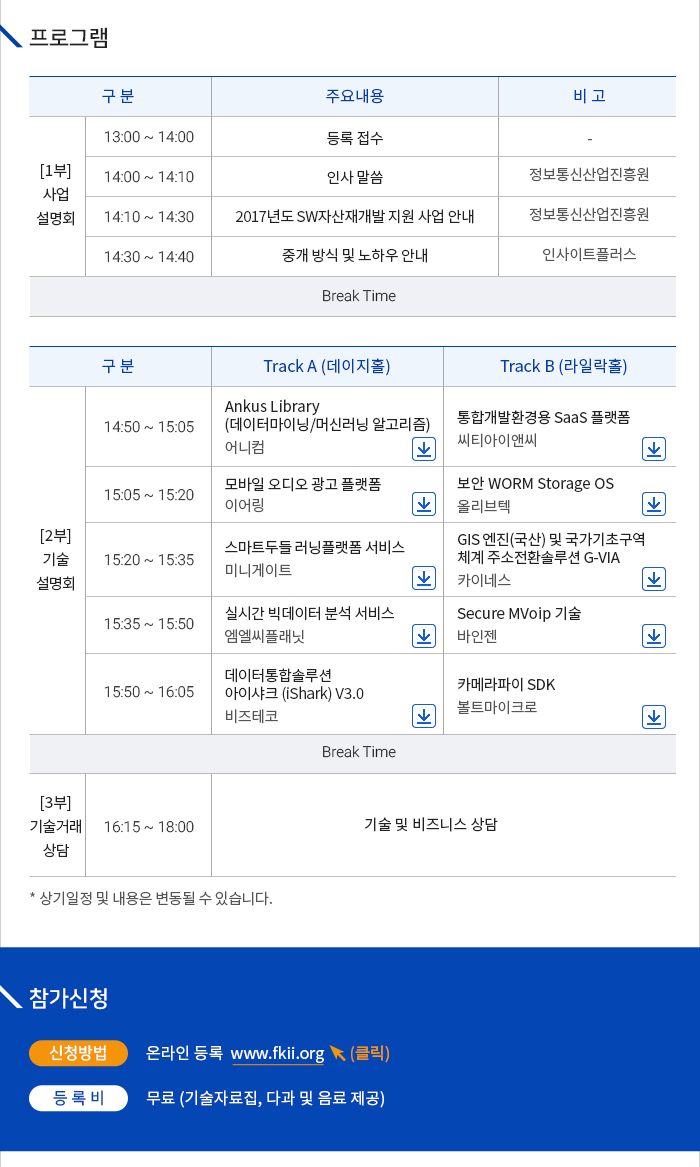Open the www.fkii.org registration link
Viewport: 700px width, 1167px height.
tap(277, 1054)
